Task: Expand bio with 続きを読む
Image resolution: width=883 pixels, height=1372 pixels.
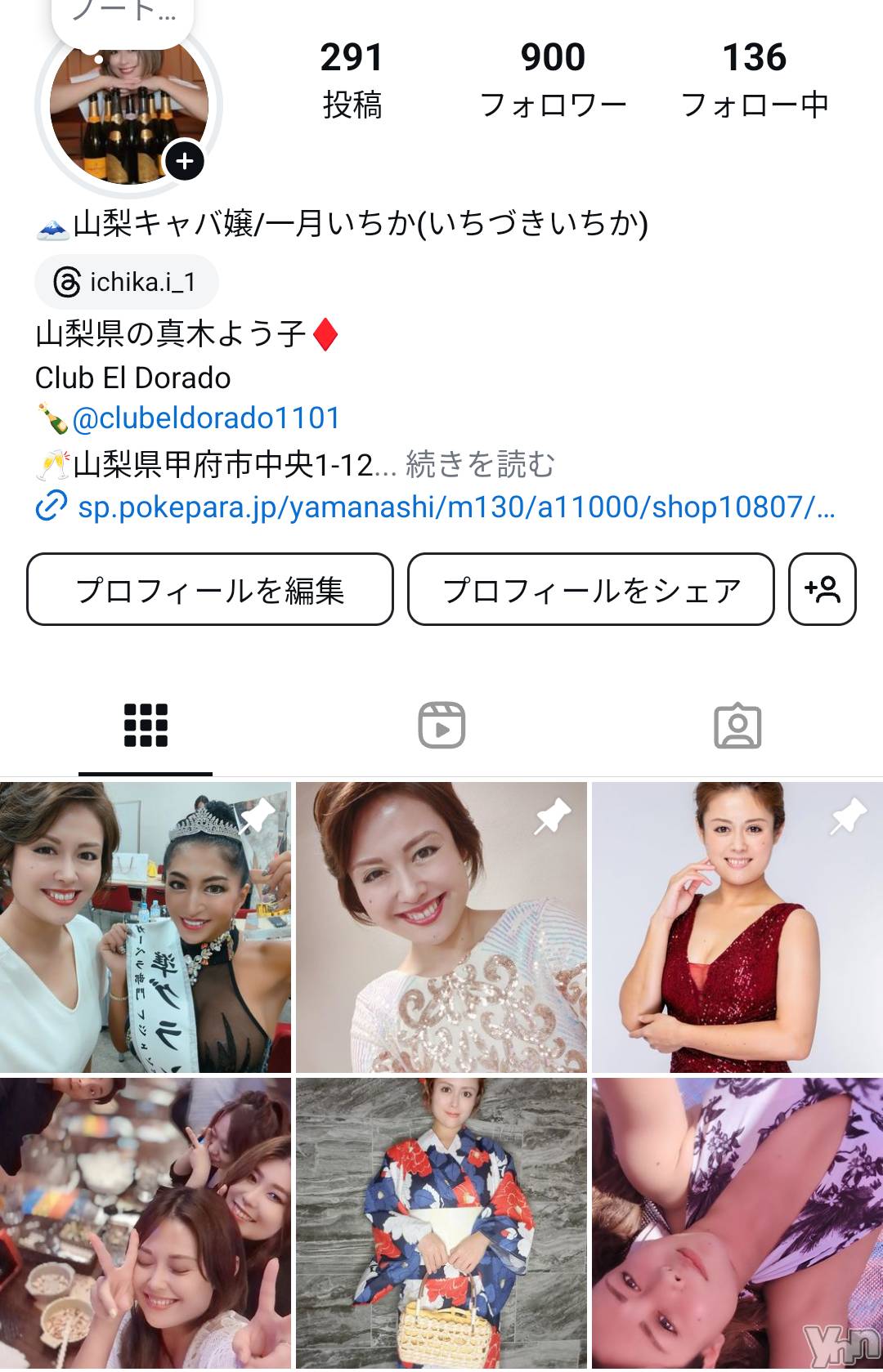Action: (481, 464)
